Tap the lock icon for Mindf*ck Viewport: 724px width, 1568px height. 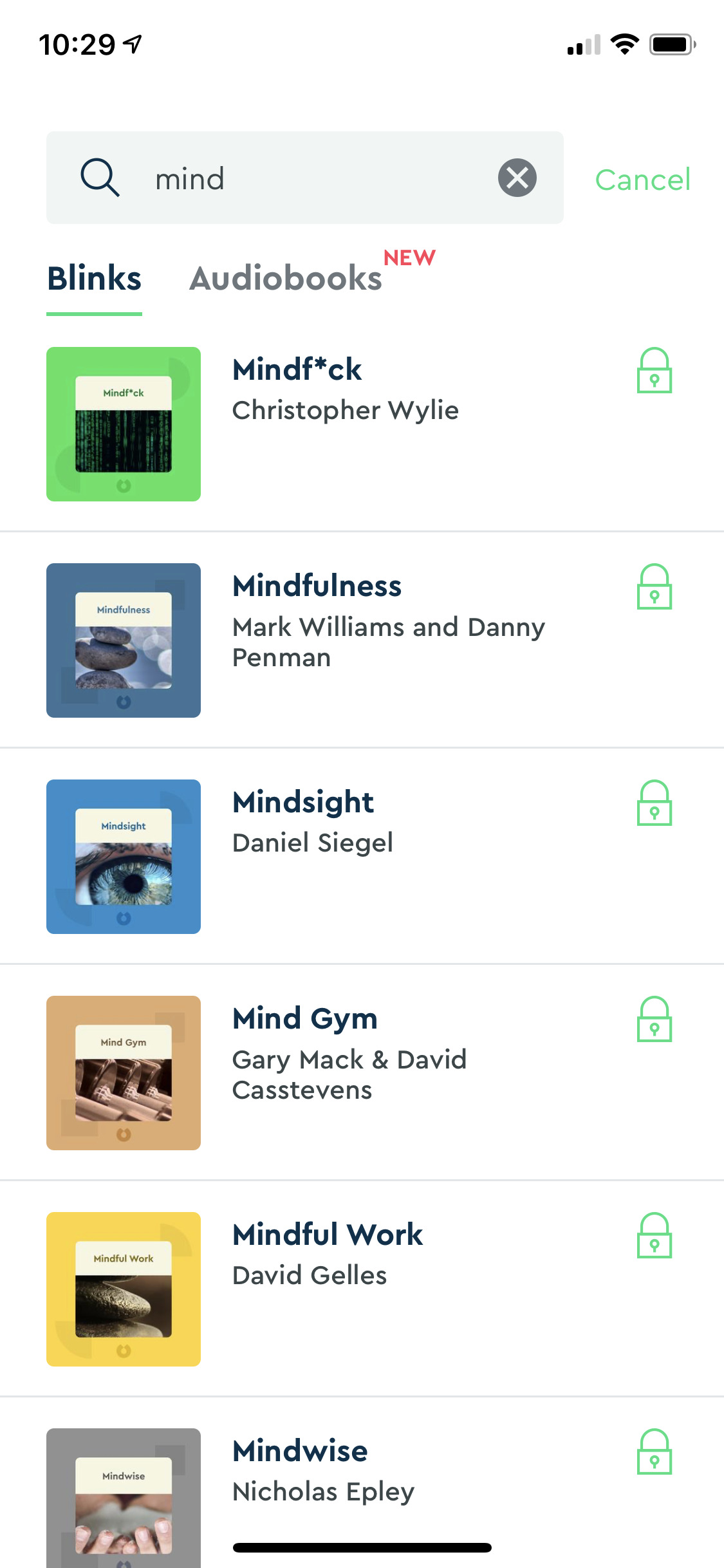(654, 371)
